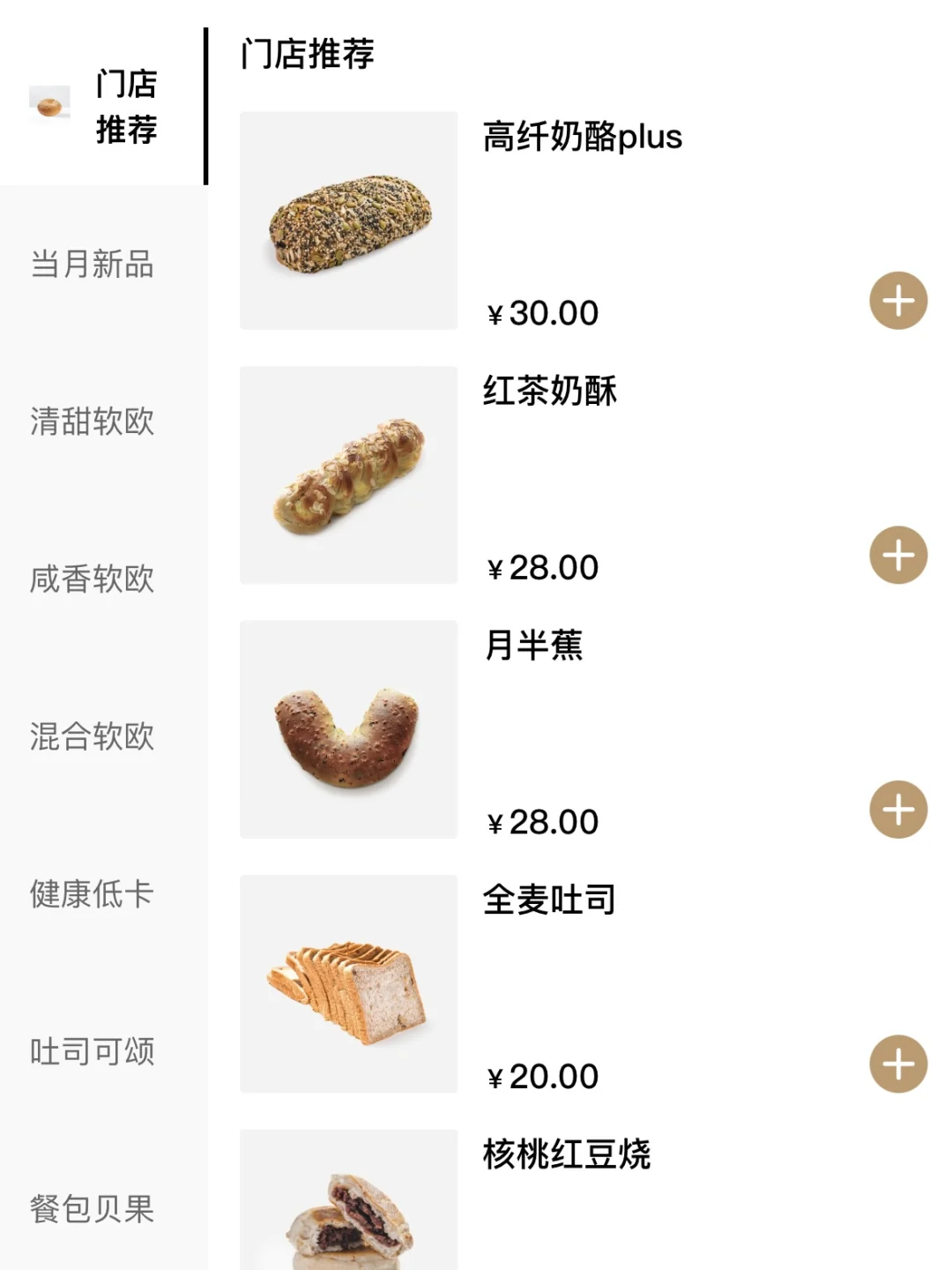952x1270 pixels.
Task: Switch to the 当月新品 category
Action: pos(104,264)
